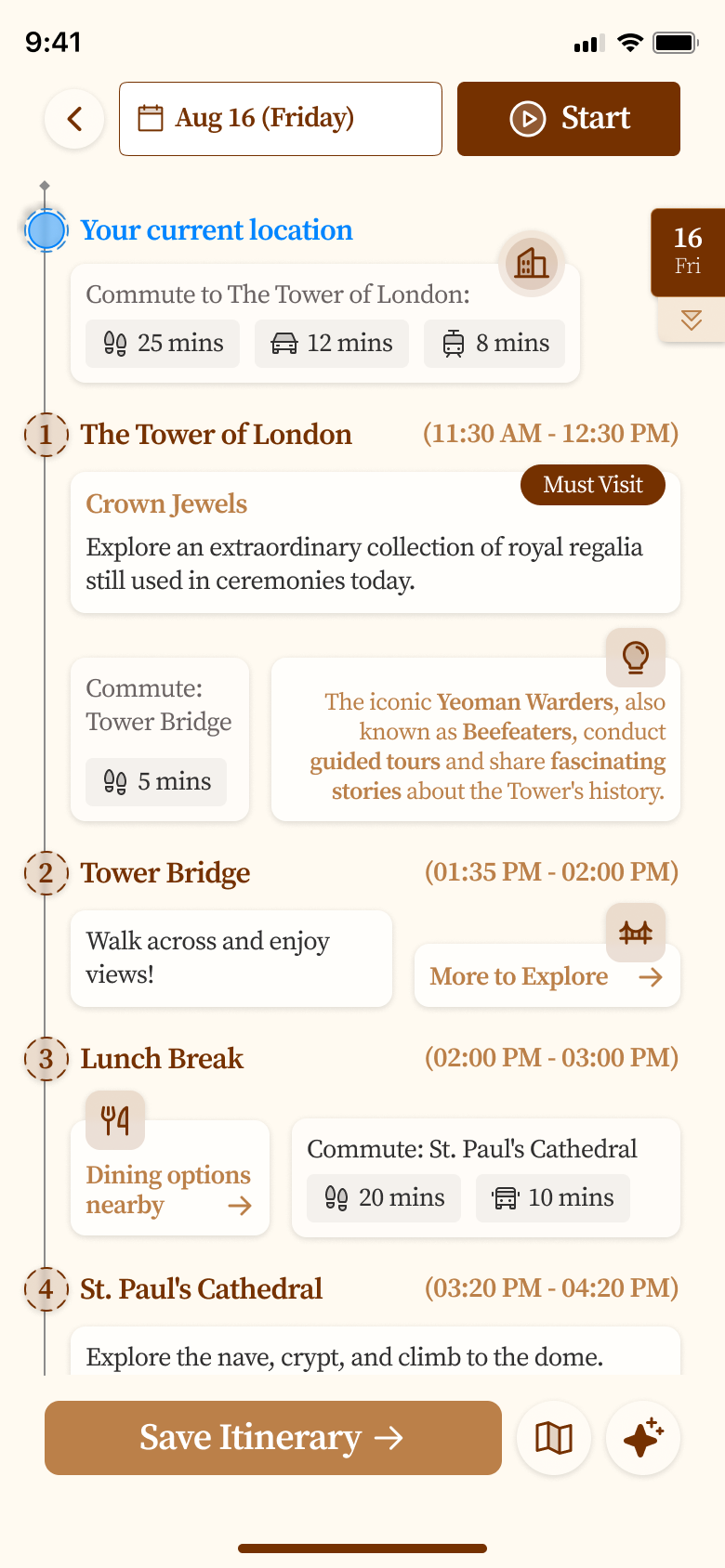
Task: Click the 20 mins walking chip for St. Paul's commute
Action: [383, 1198]
